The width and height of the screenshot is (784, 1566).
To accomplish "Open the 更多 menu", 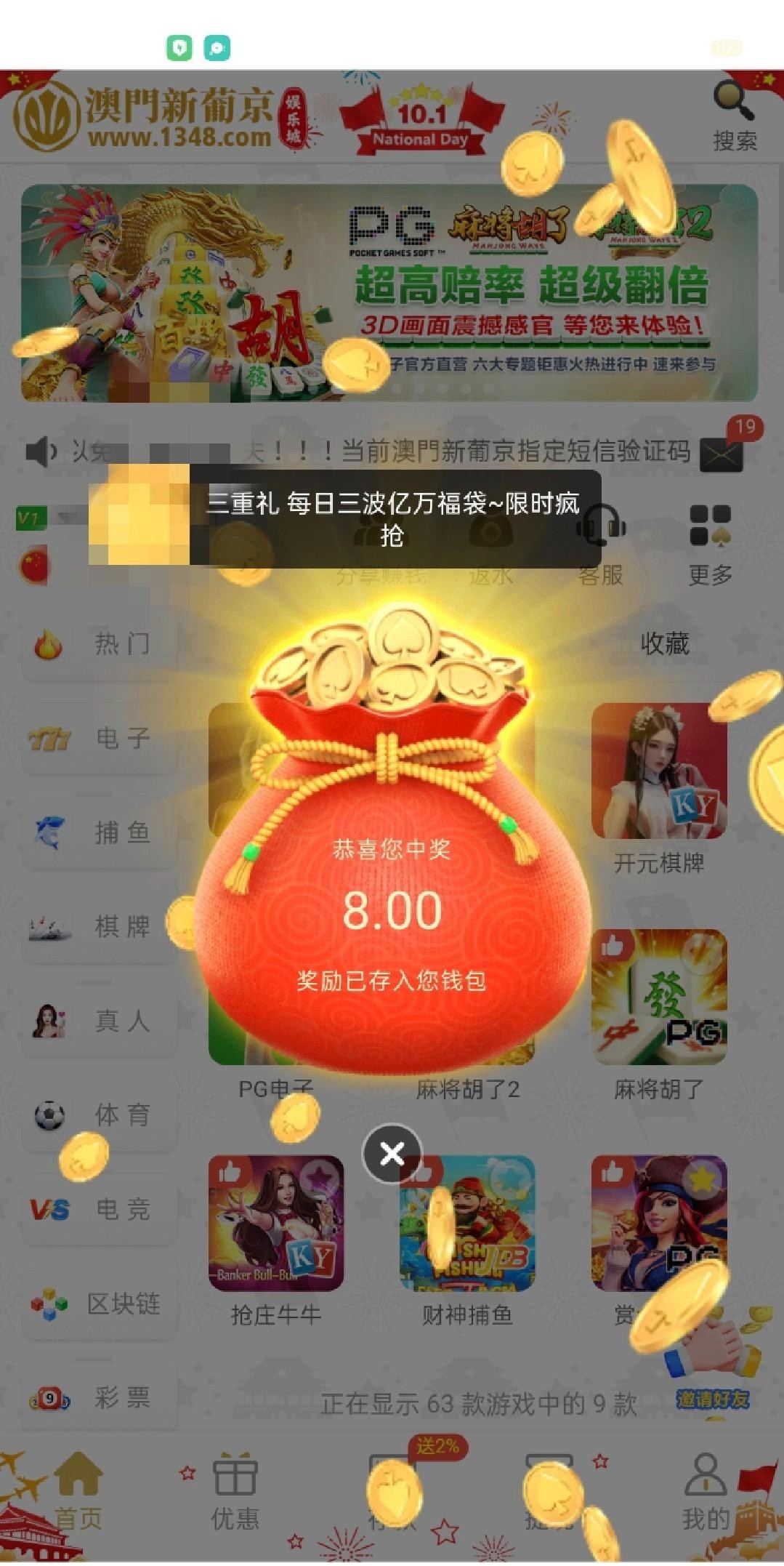I will pos(710,545).
